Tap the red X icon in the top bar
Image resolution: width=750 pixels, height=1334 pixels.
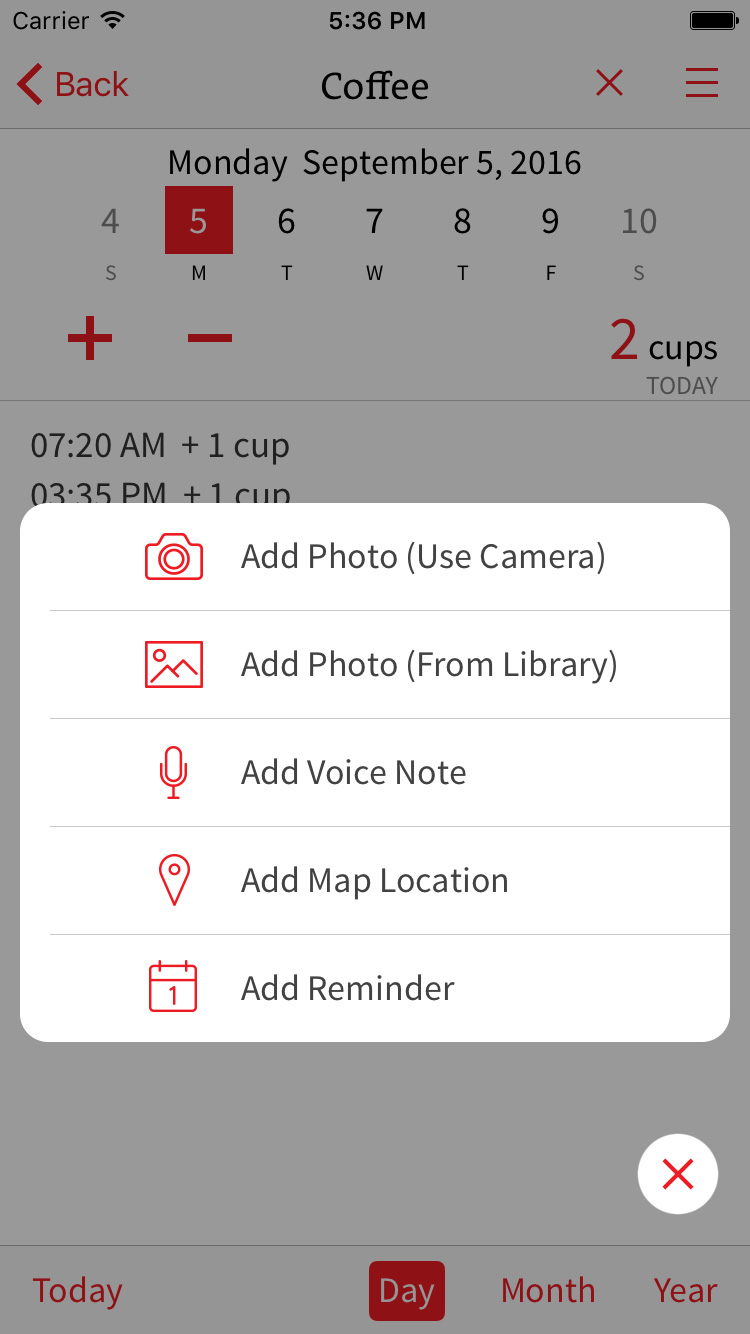click(x=609, y=83)
